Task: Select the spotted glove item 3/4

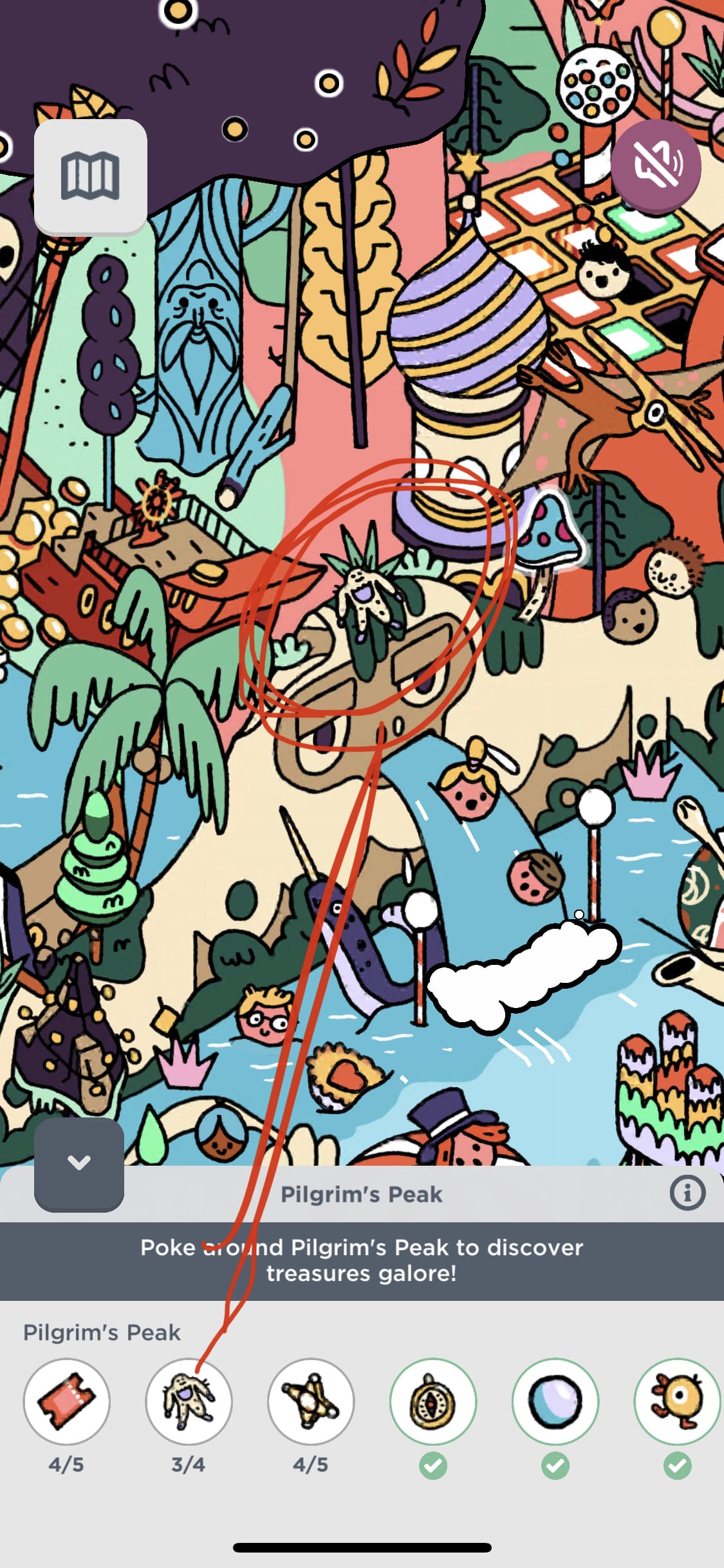Action: coord(189,1401)
